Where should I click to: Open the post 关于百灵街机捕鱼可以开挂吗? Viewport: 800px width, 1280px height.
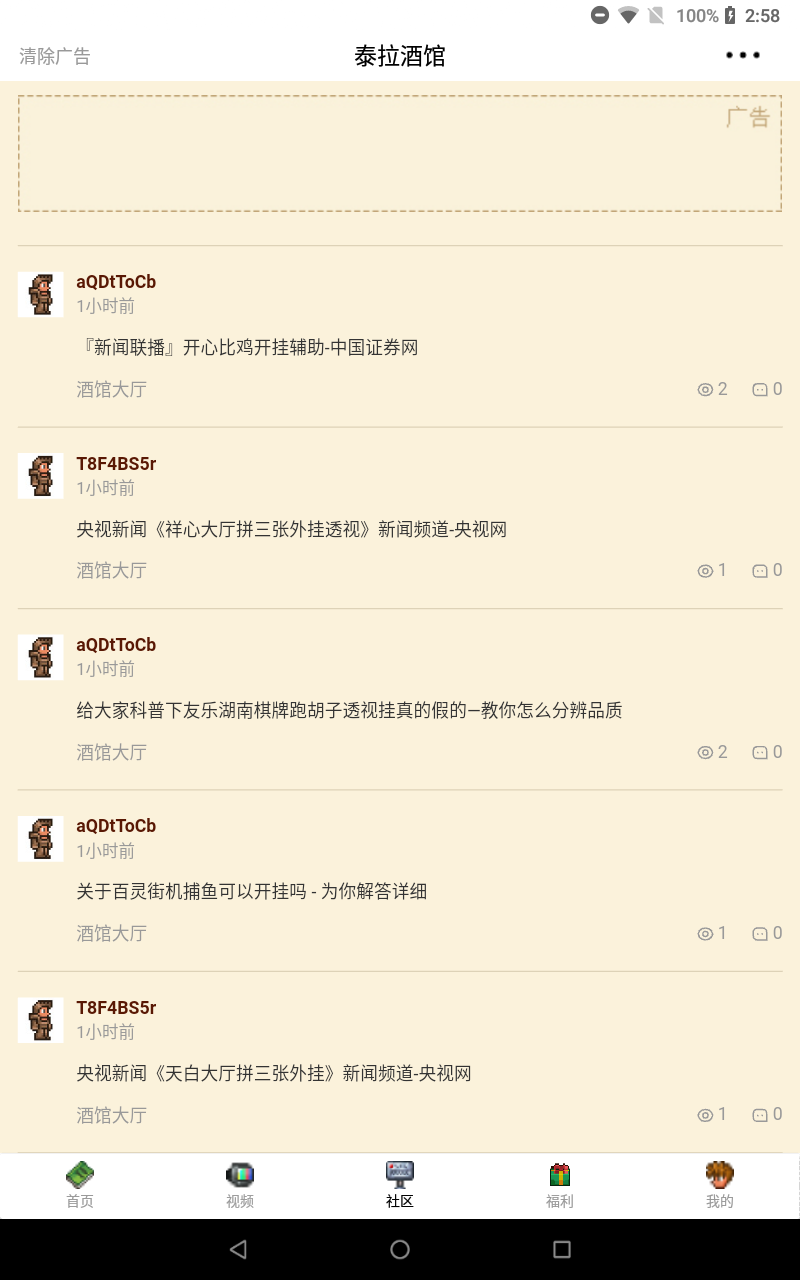point(251,892)
